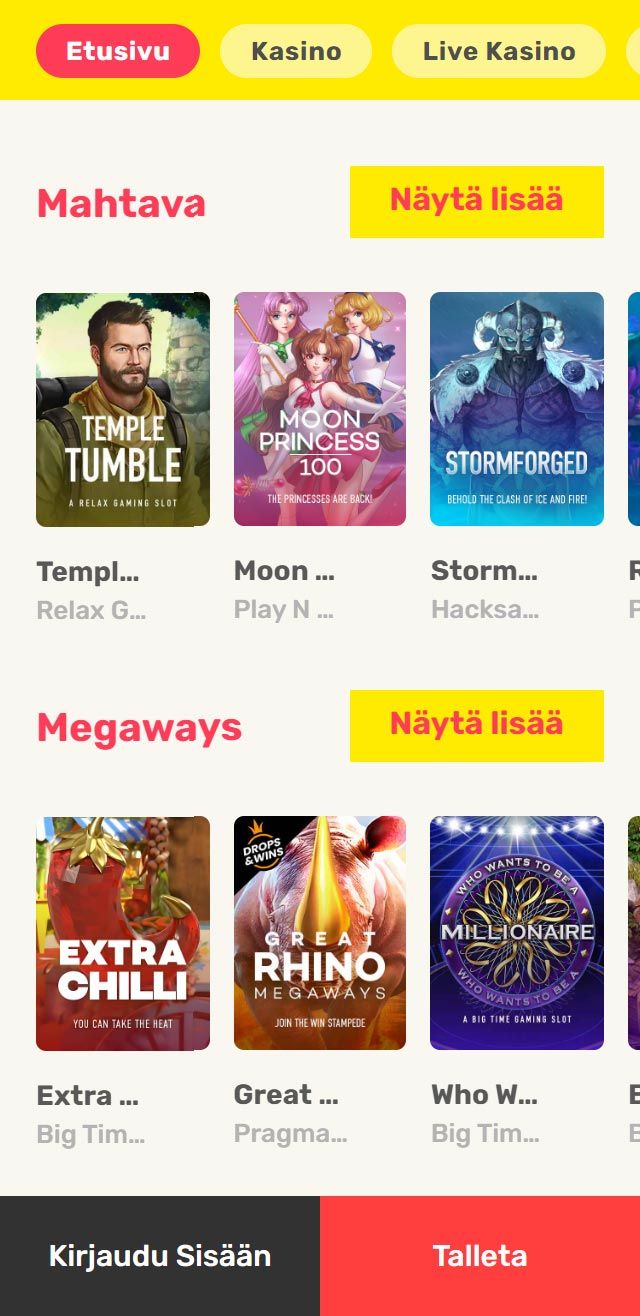
Task: Go to the Live Kasino tab
Action: click(499, 51)
